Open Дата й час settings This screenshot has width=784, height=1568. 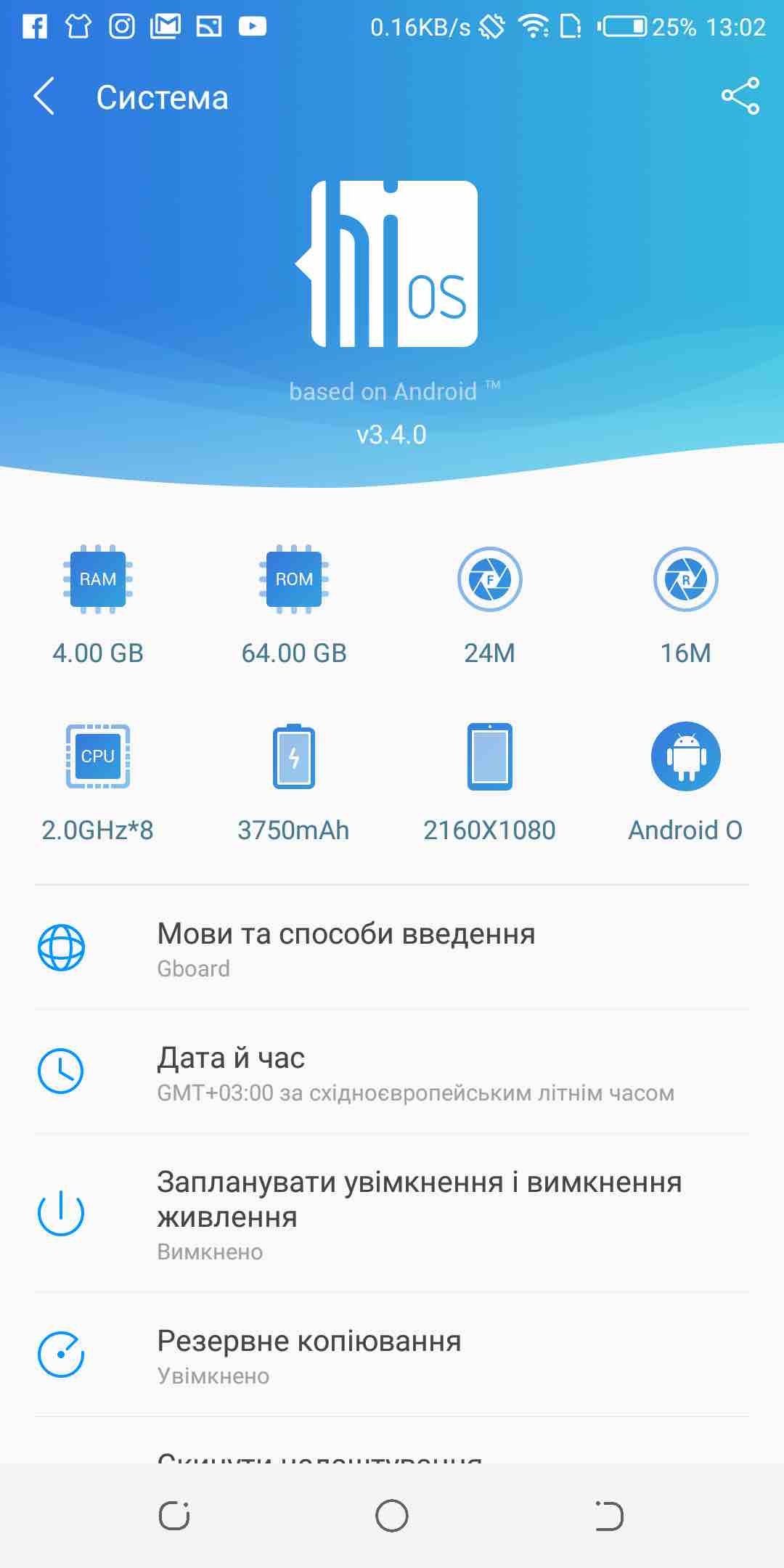coord(392,1072)
